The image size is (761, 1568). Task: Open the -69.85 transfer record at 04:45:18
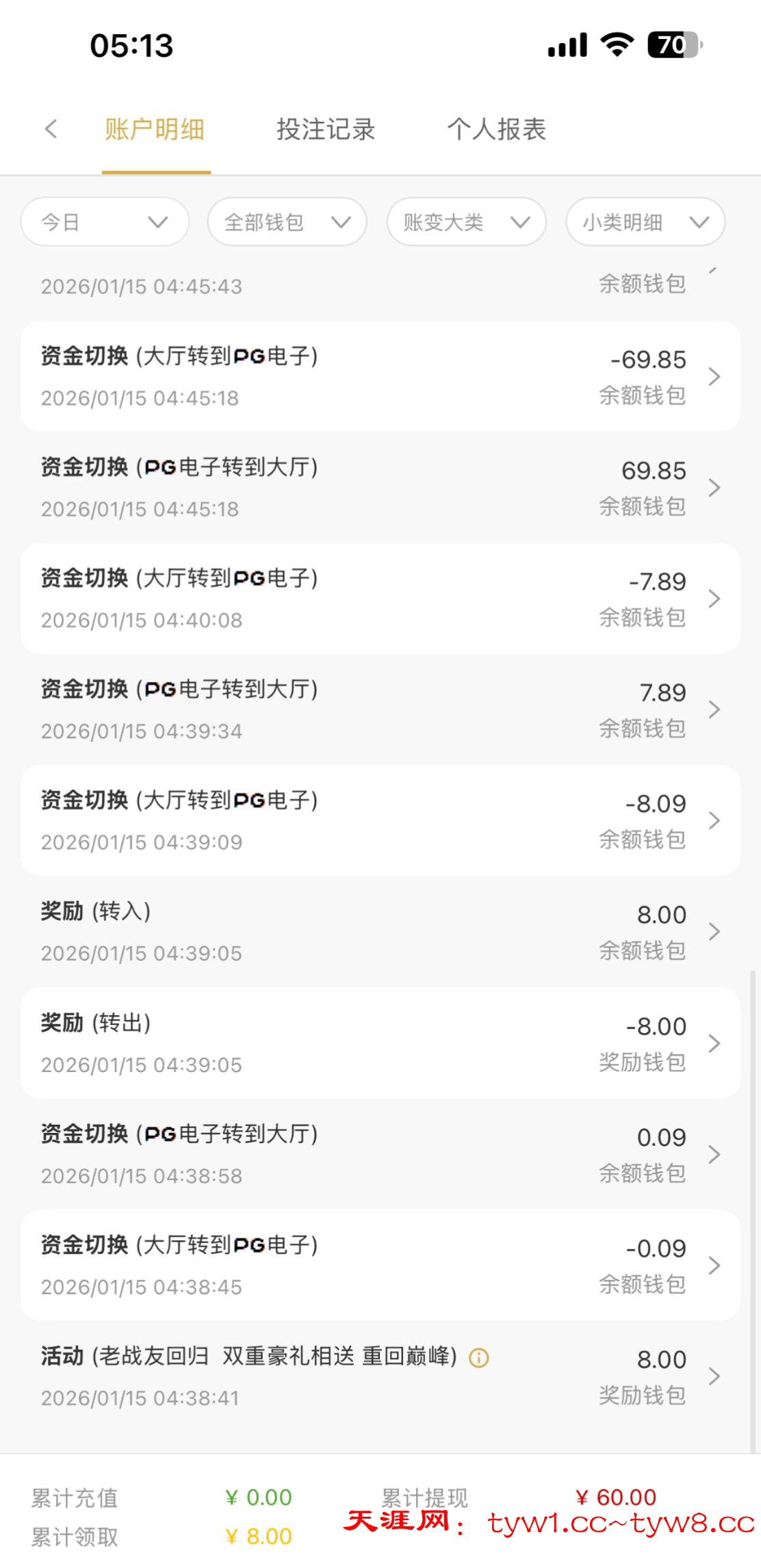point(380,376)
